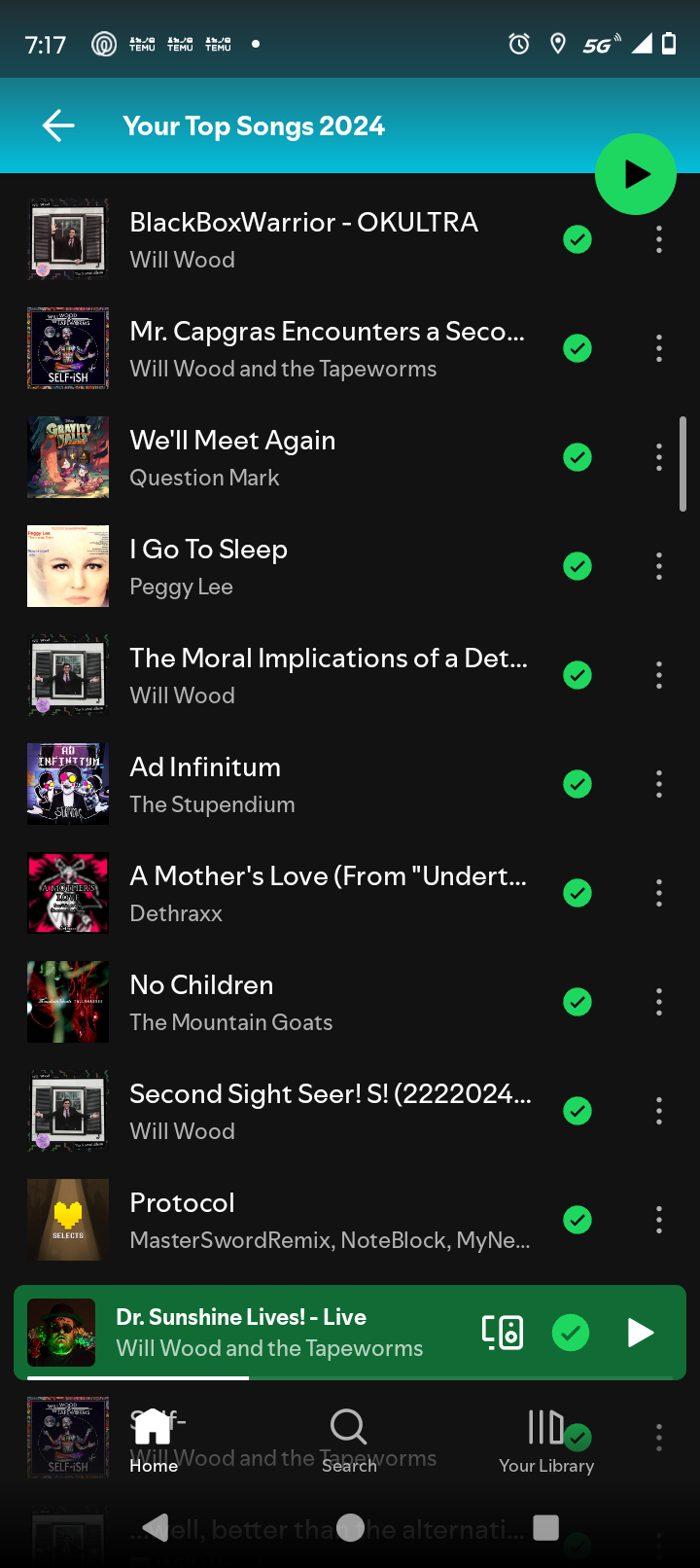
Task: Play A Mother's Love by Dethraxx
Action: 329,893
